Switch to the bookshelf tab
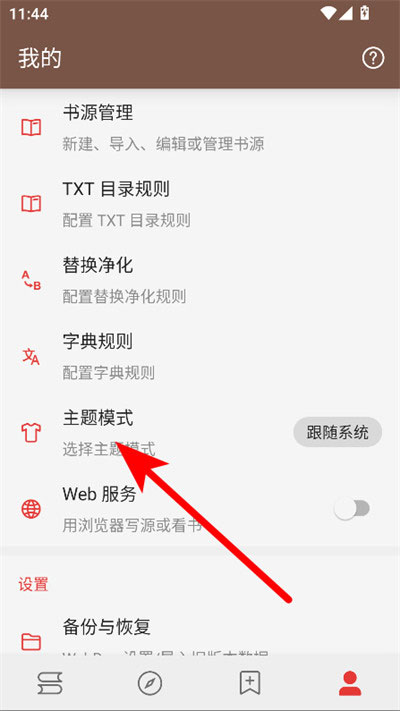Screen dimensions: 400x711 click(x=50, y=683)
